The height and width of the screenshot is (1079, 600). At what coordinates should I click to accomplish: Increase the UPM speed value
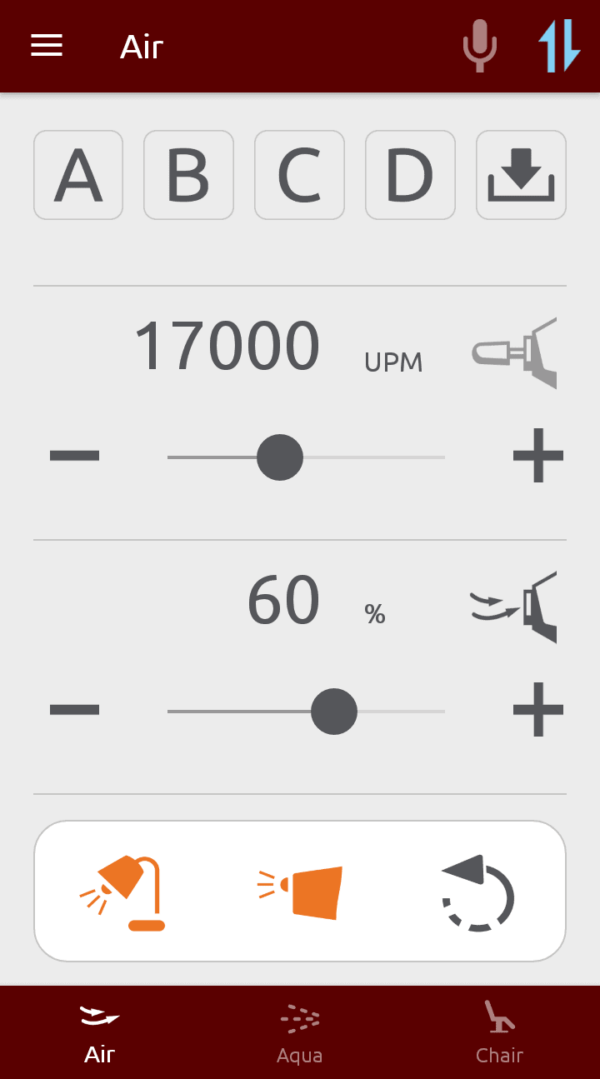tap(538, 457)
